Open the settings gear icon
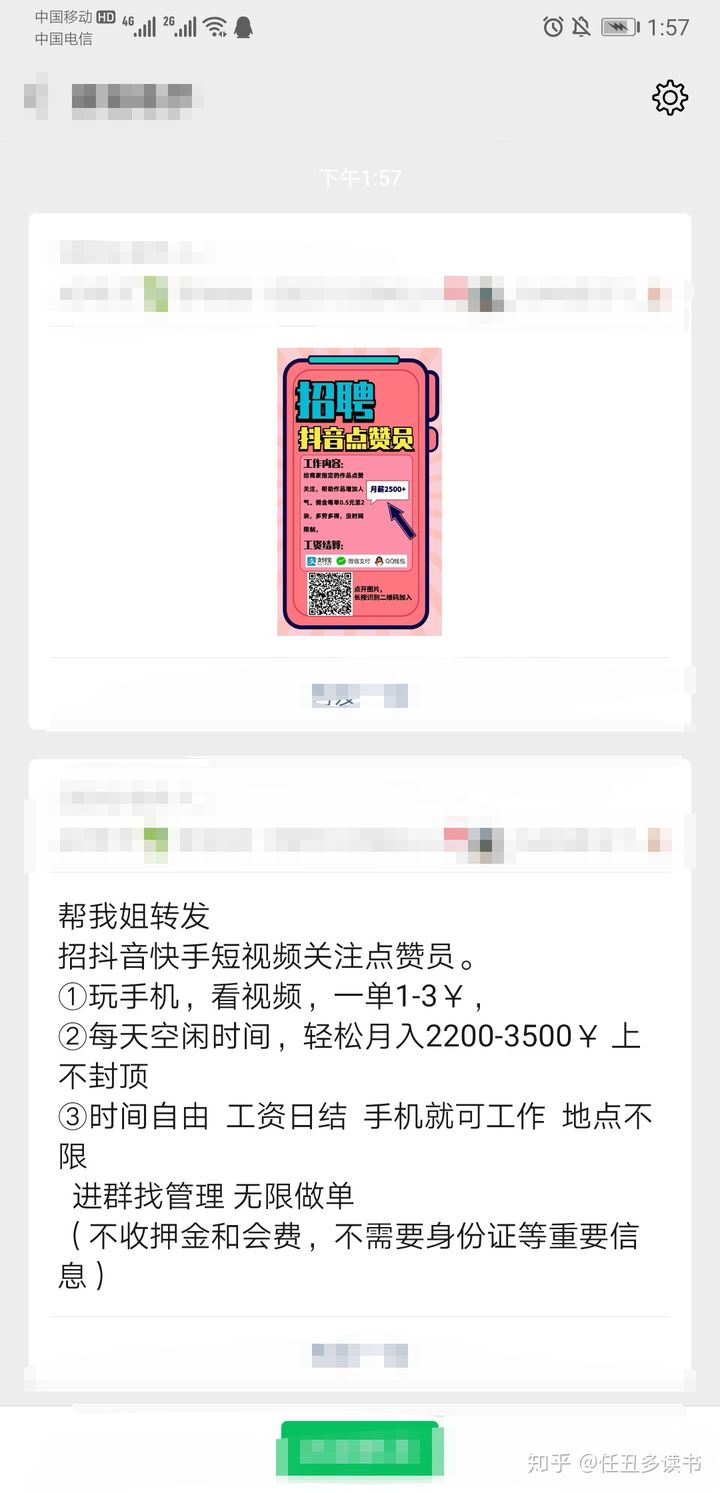Image resolution: width=720 pixels, height=1493 pixels. pyautogui.click(x=669, y=97)
